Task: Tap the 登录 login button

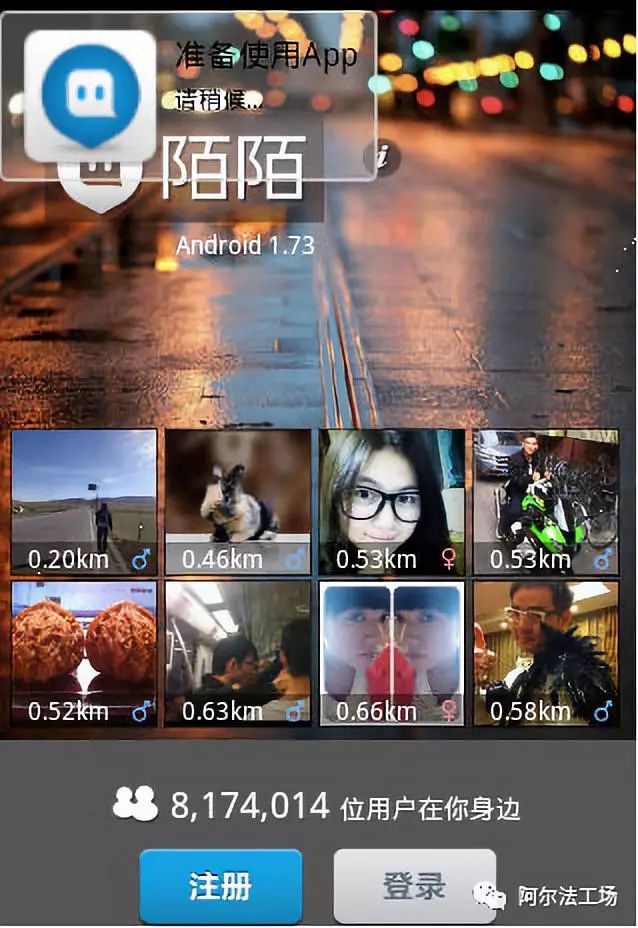Action: [414, 886]
